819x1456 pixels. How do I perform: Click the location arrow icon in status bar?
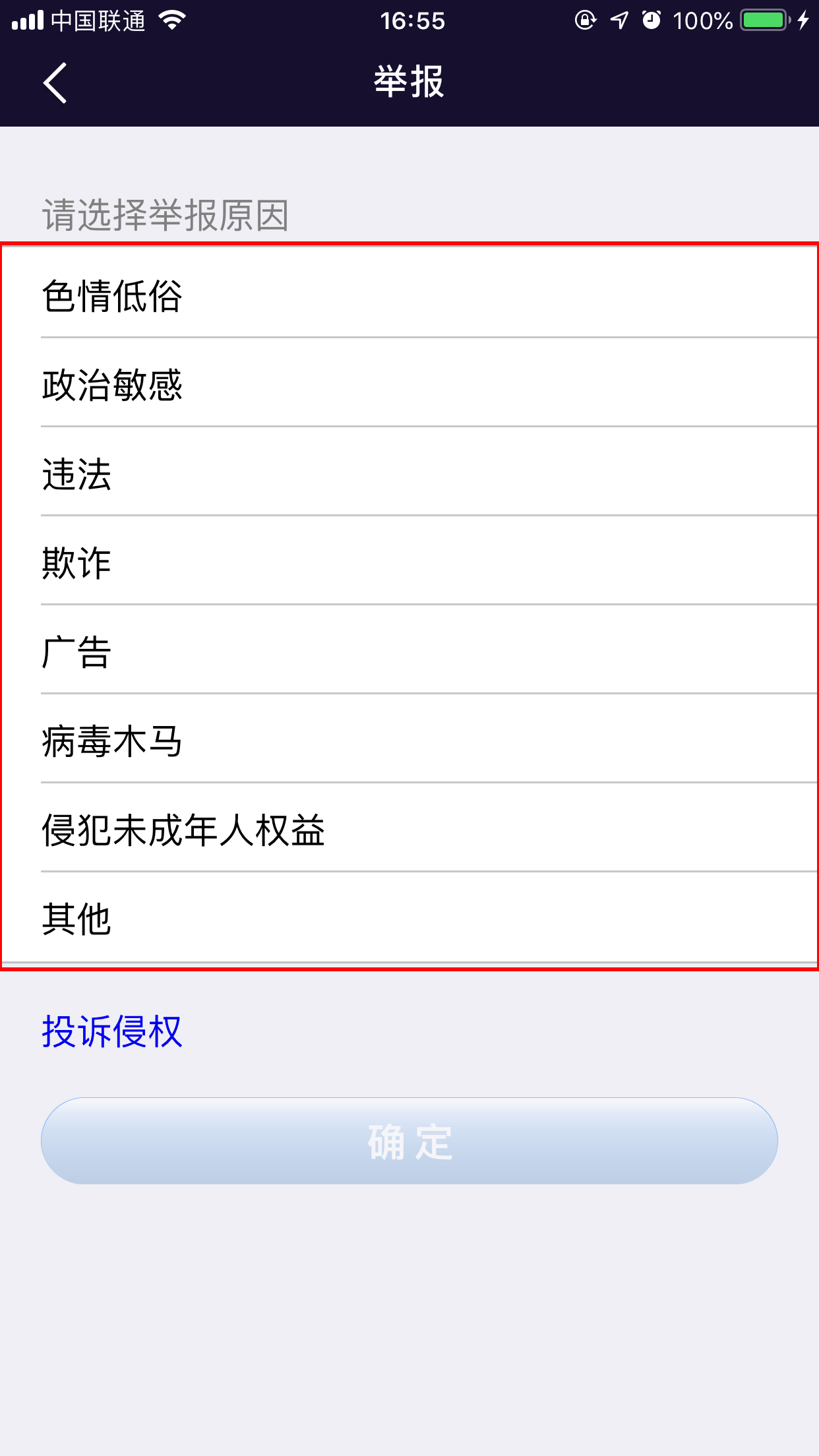click(x=619, y=20)
